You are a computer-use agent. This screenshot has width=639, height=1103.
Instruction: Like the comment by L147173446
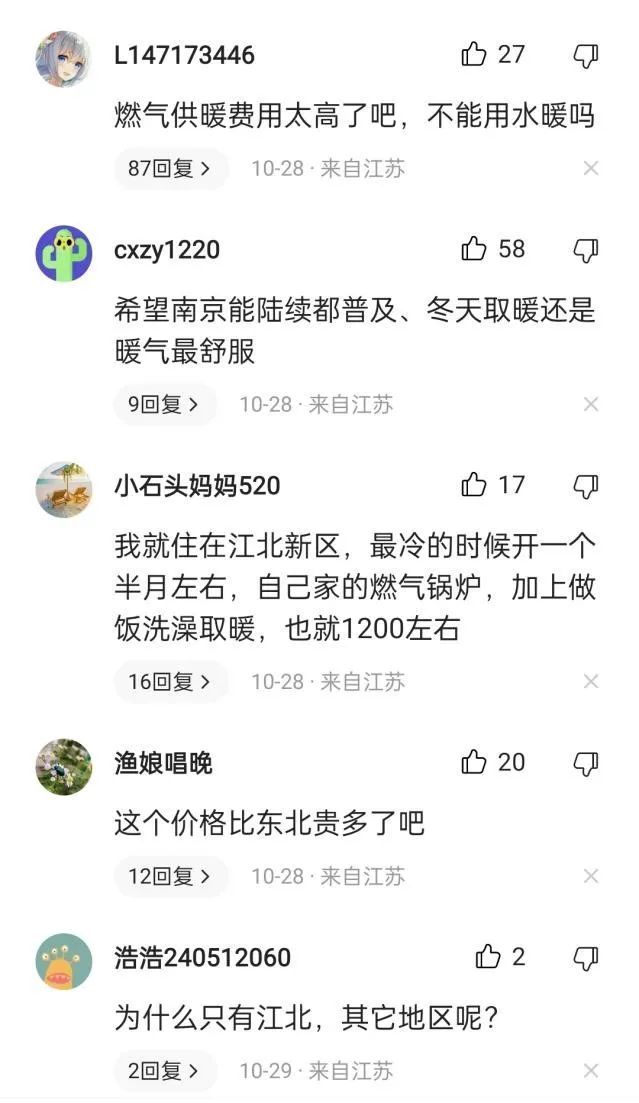tap(475, 55)
